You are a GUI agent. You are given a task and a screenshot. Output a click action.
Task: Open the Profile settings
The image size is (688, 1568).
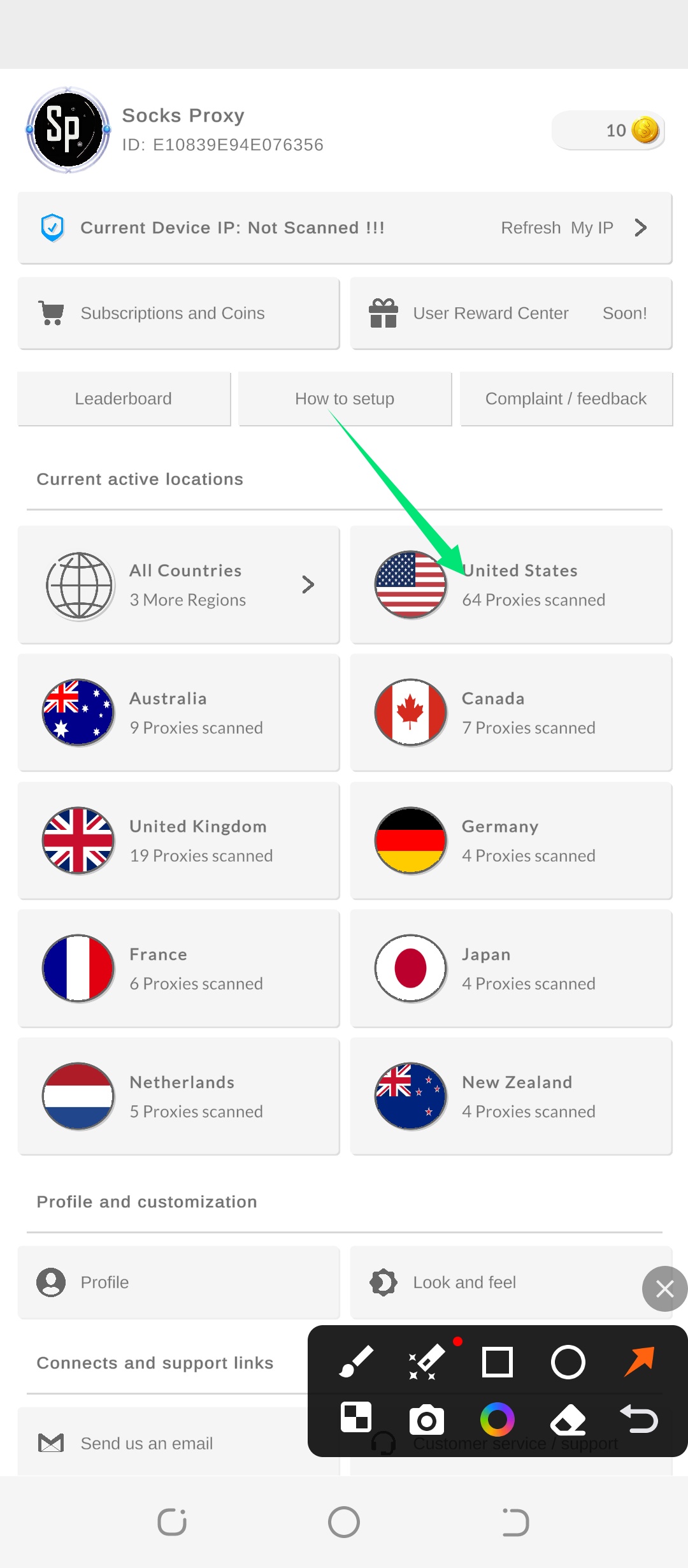pyautogui.click(x=178, y=1282)
